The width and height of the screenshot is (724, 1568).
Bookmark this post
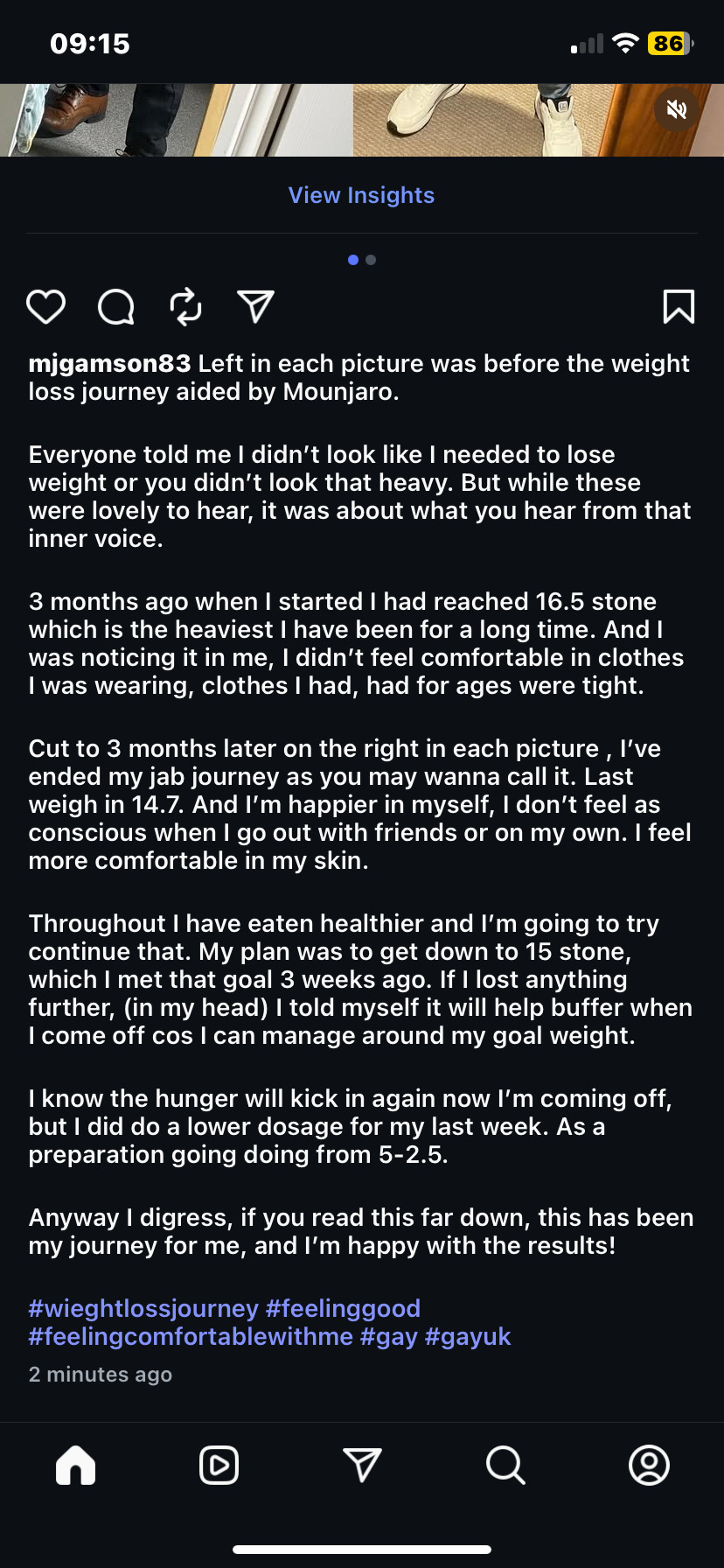pos(679,307)
